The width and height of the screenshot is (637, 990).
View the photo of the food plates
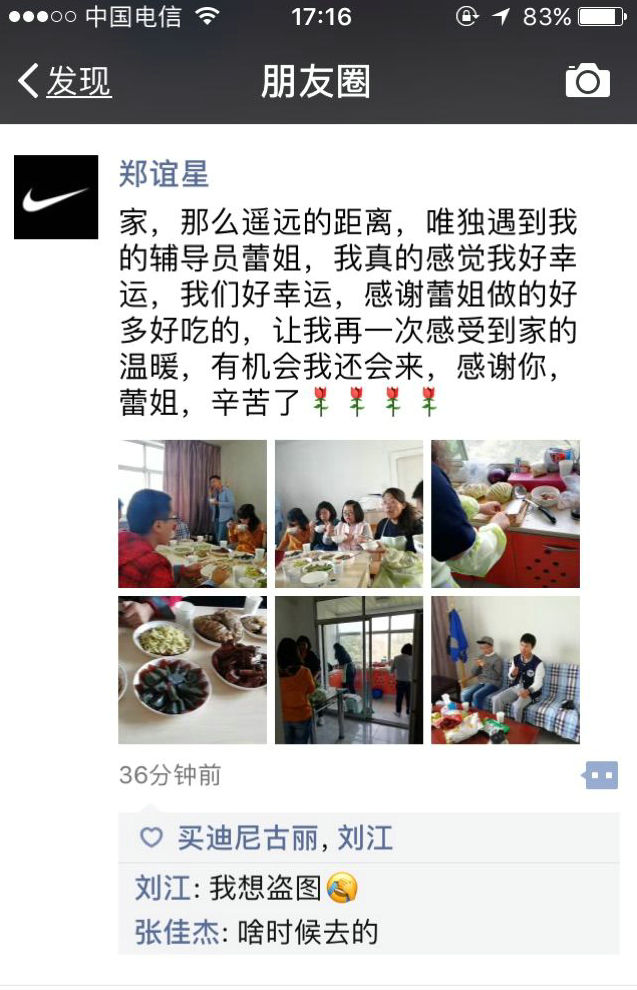click(192, 670)
